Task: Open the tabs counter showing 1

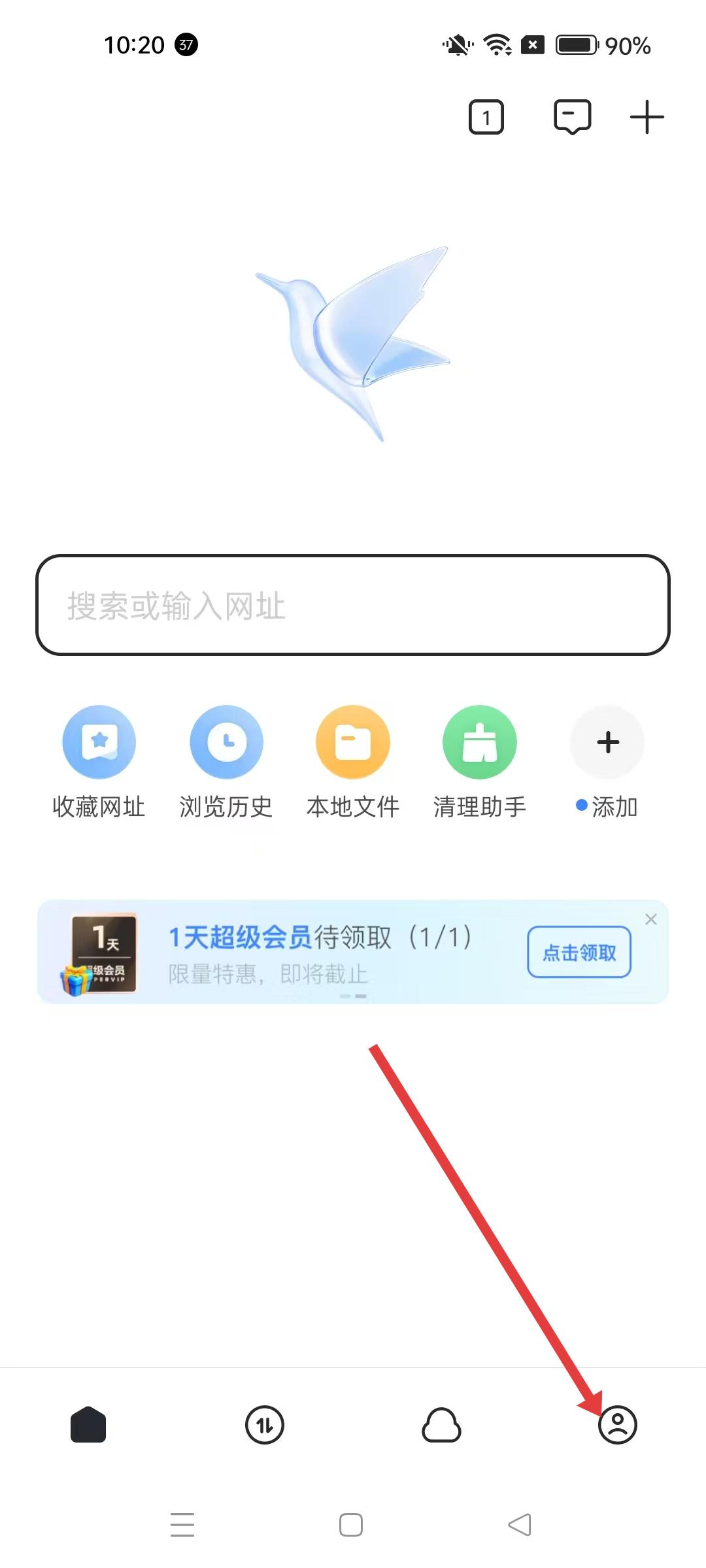Action: [486, 118]
